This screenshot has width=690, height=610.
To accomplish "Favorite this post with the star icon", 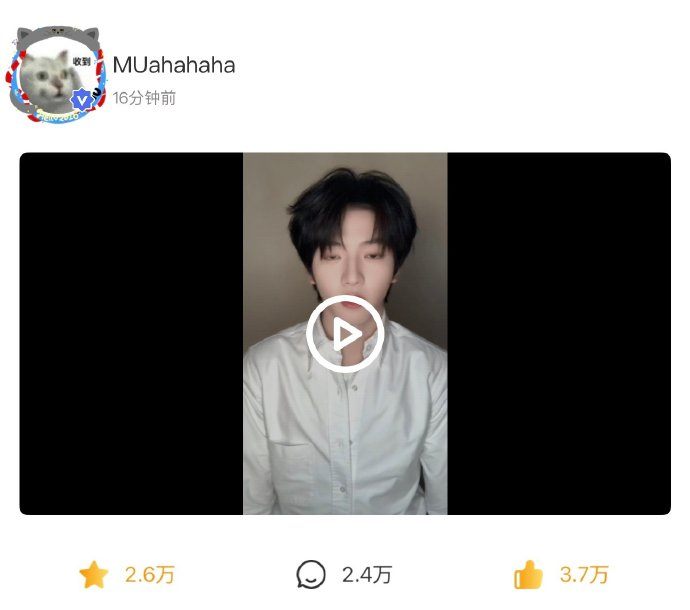I will pos(94,575).
